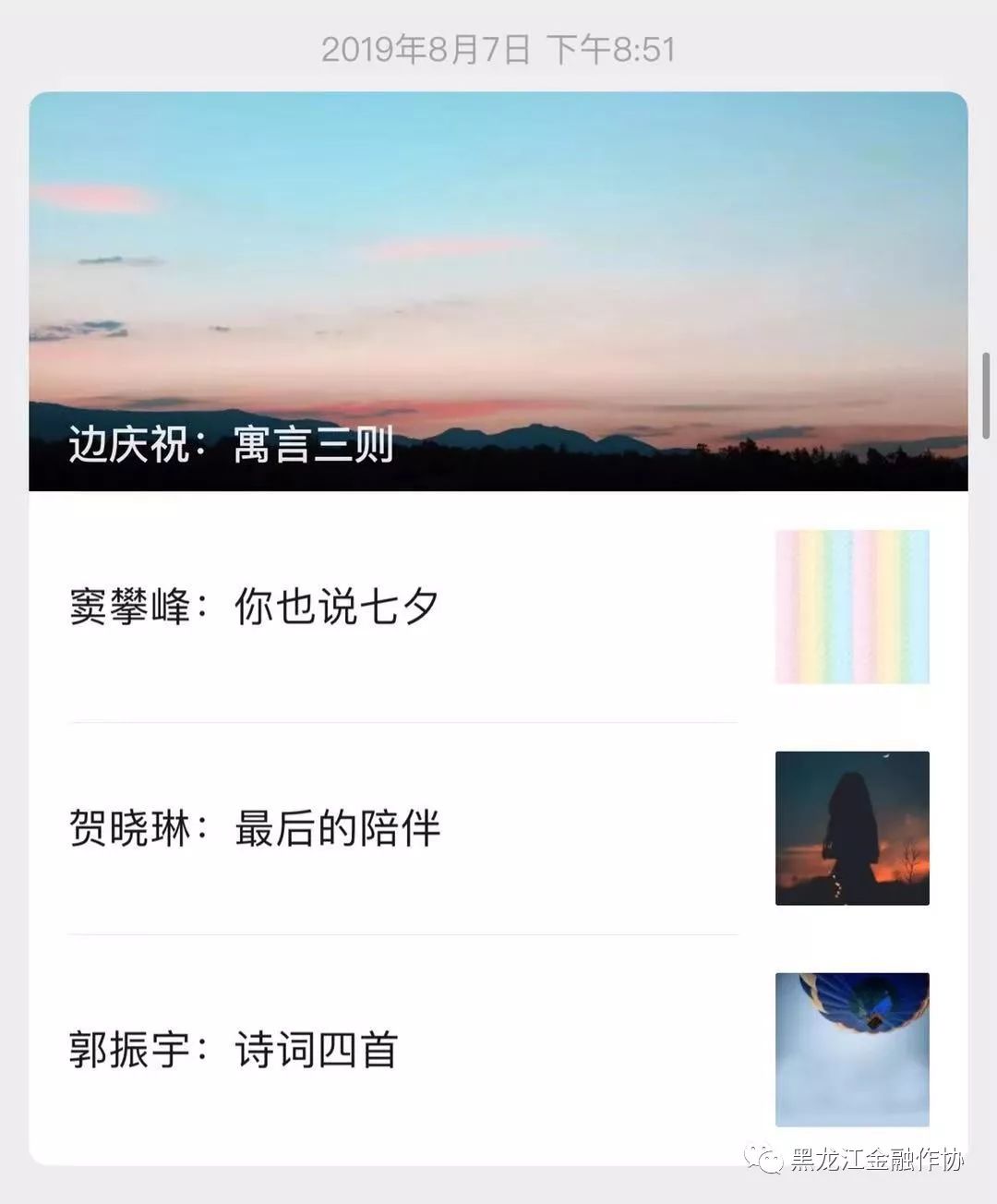Read 贺晓琳：最后的陪伴
997x1204 pixels.
point(256,828)
